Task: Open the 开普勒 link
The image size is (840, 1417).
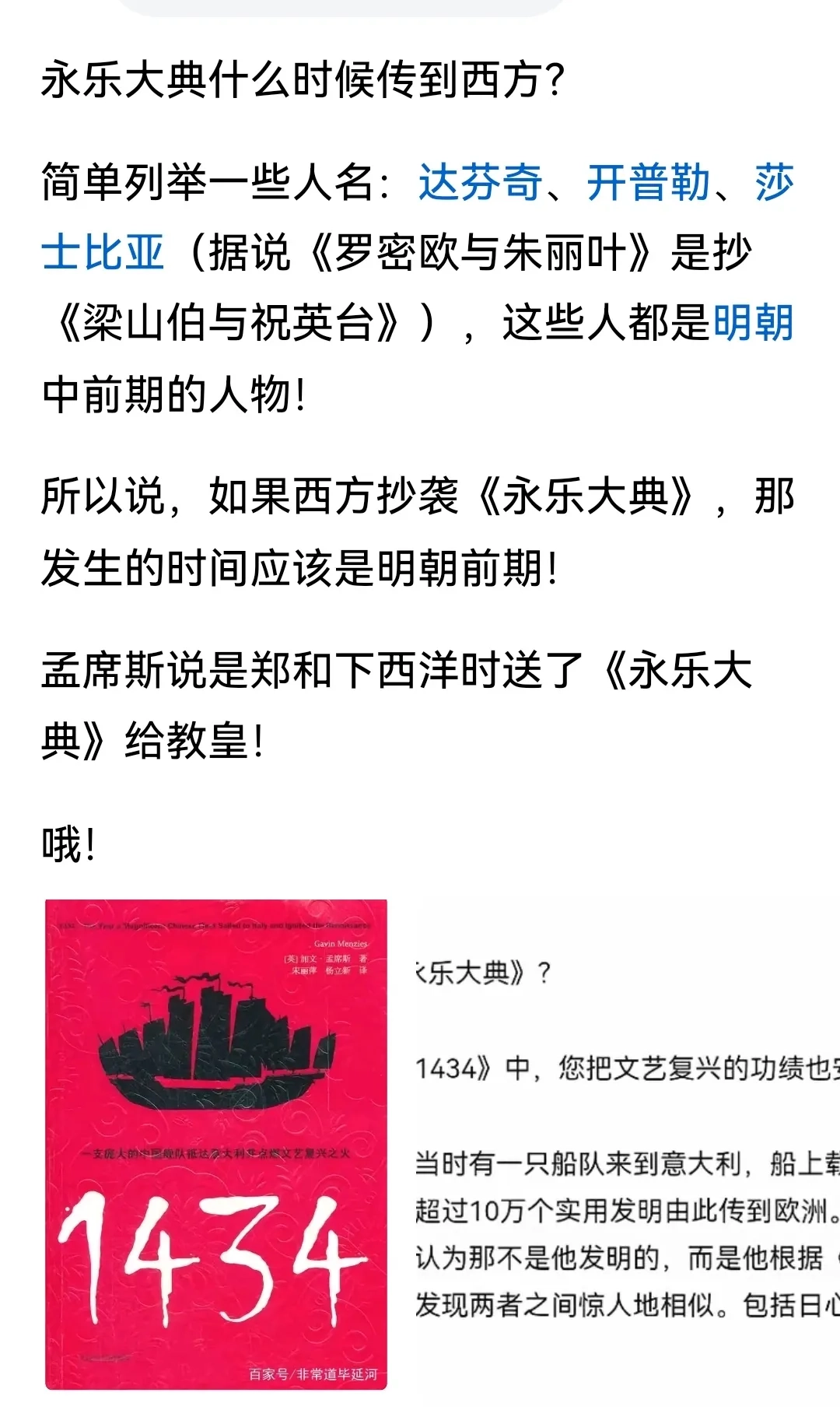Action: click(x=648, y=183)
